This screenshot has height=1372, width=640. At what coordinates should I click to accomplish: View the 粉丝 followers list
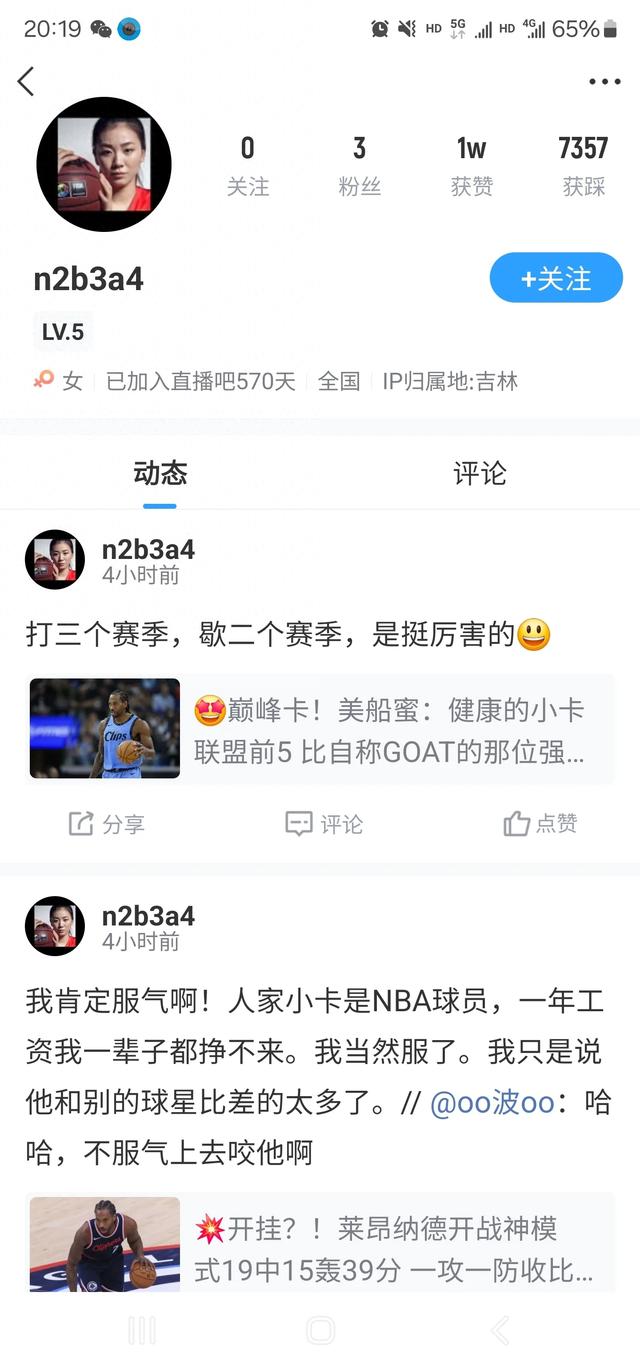(359, 165)
